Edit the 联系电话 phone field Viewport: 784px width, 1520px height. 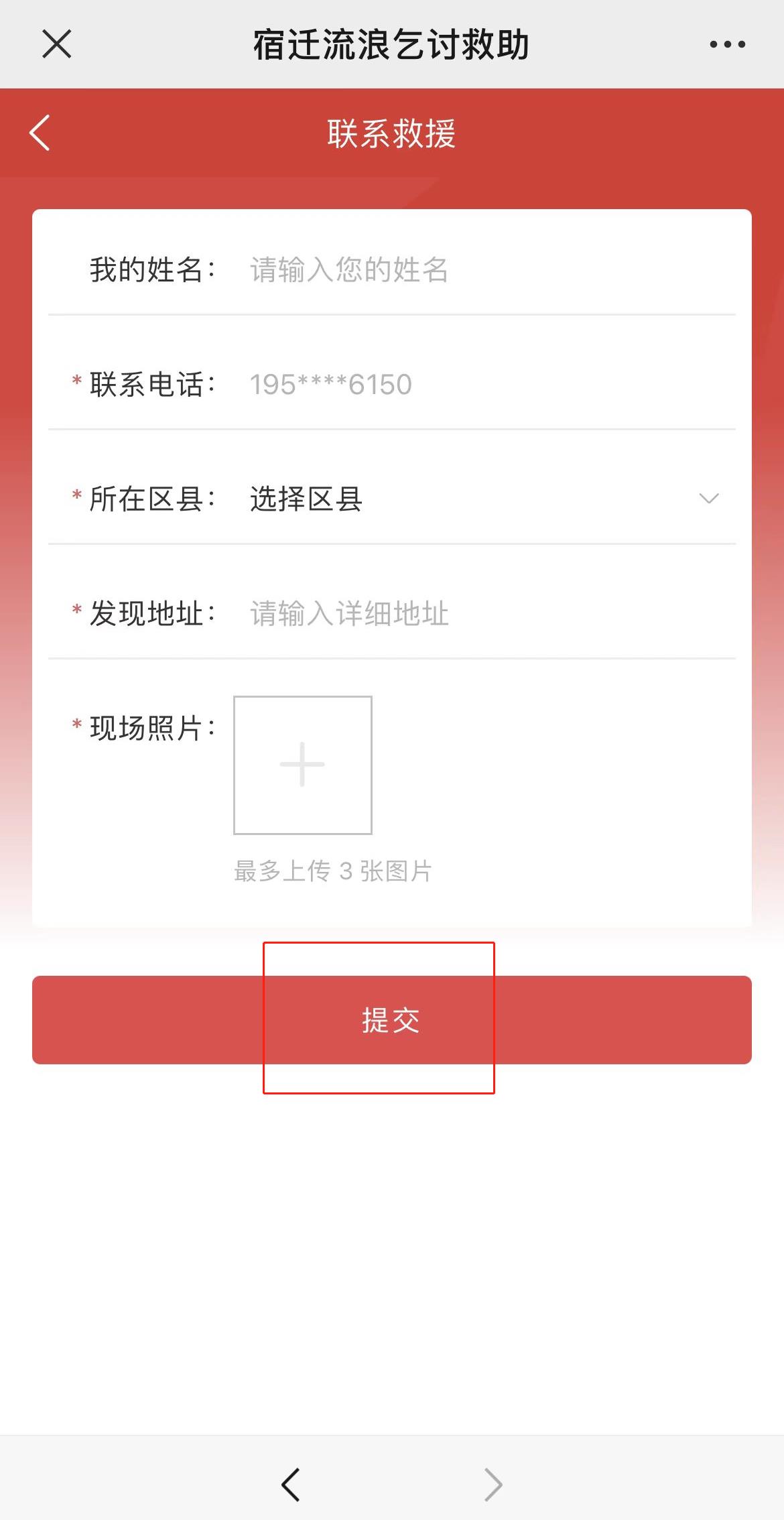point(469,384)
